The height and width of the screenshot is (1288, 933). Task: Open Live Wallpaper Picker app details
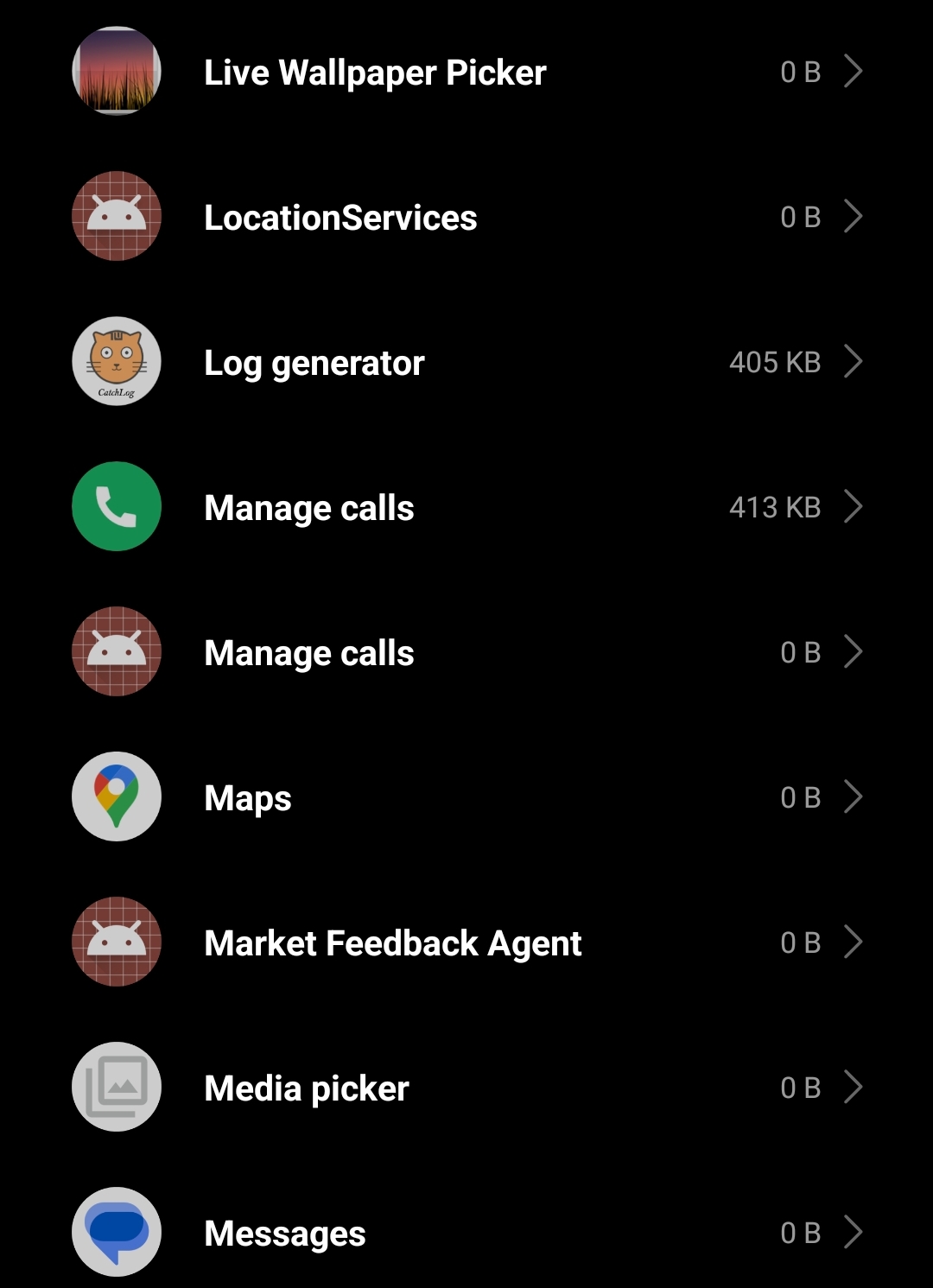pos(466,73)
